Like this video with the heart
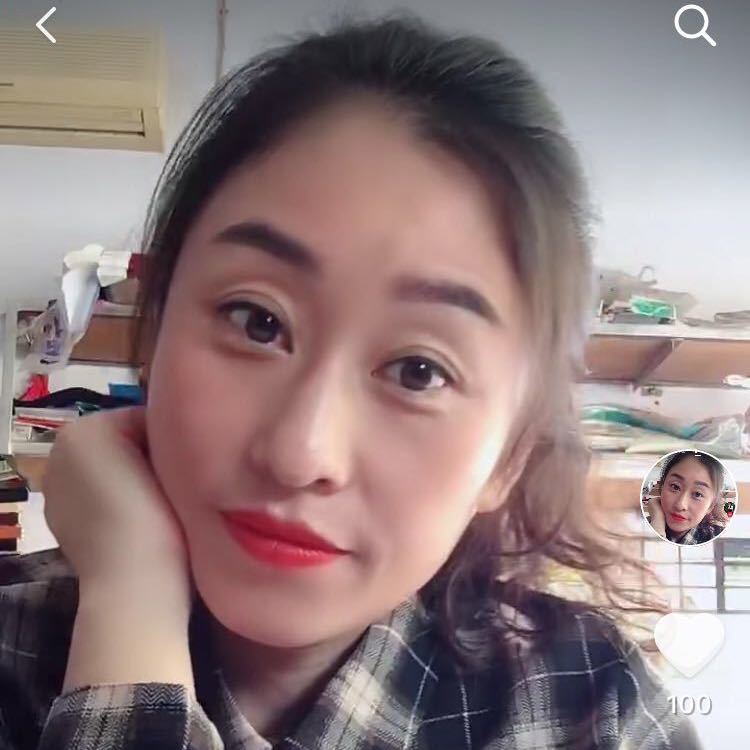This screenshot has width=750, height=750. [x=689, y=642]
